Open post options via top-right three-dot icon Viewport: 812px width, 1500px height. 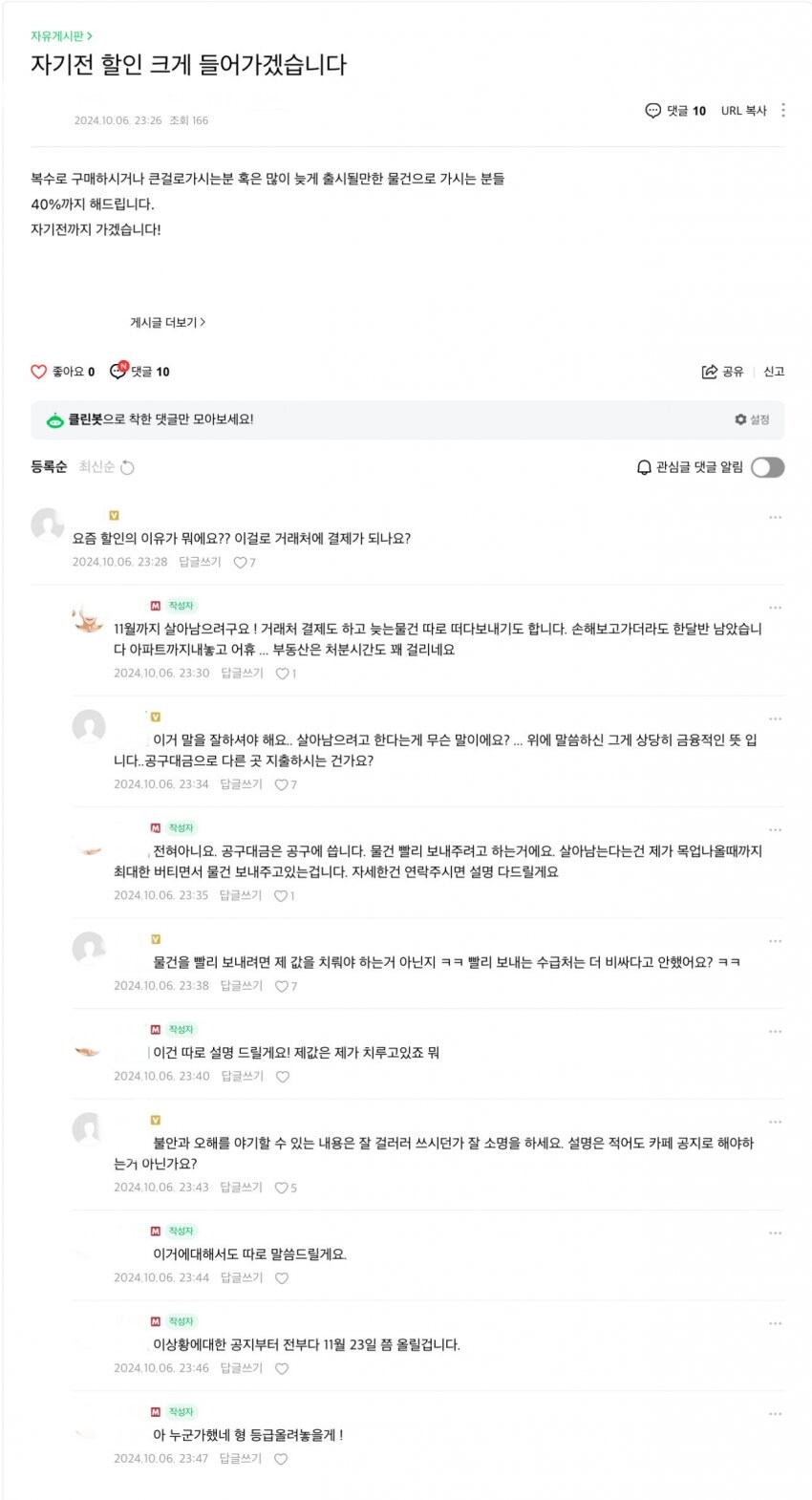pos(785,111)
